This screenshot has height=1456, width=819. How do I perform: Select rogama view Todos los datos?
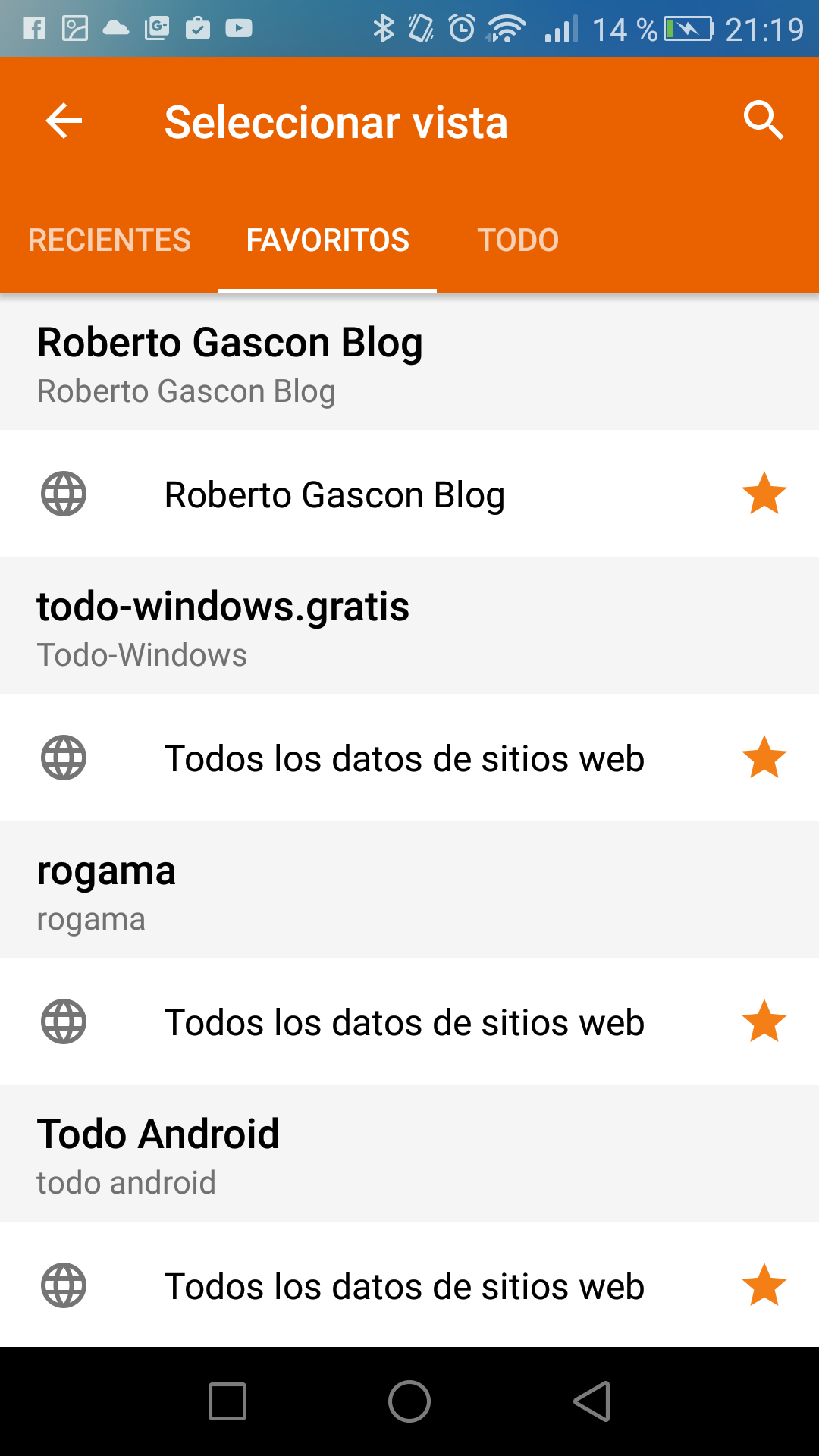[x=404, y=1022]
